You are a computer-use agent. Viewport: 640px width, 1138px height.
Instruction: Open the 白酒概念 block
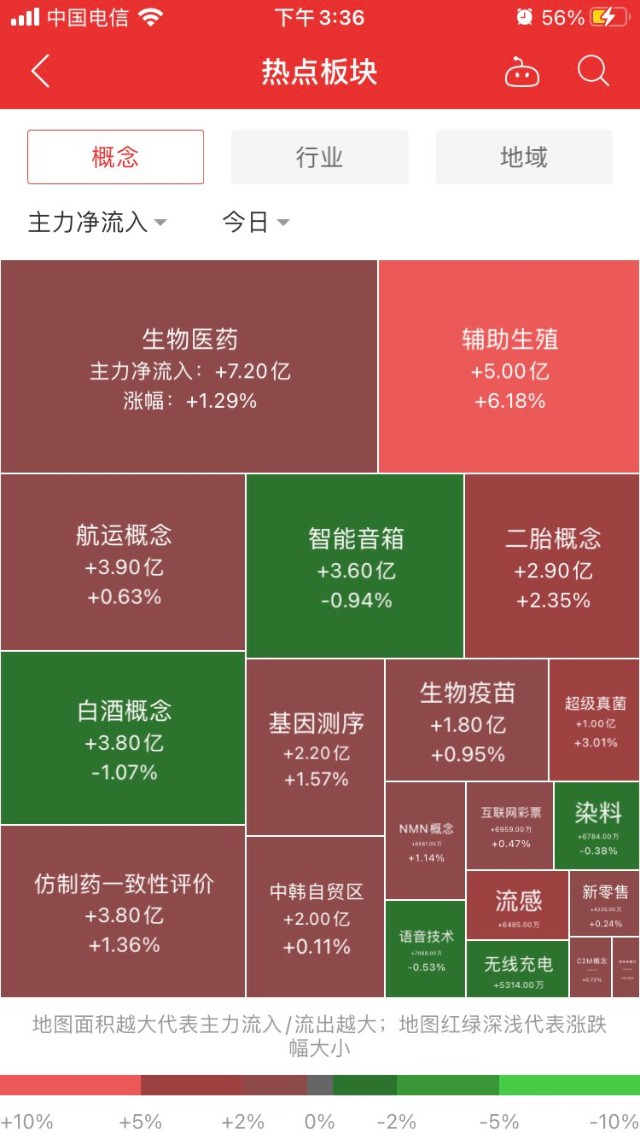tap(123, 738)
